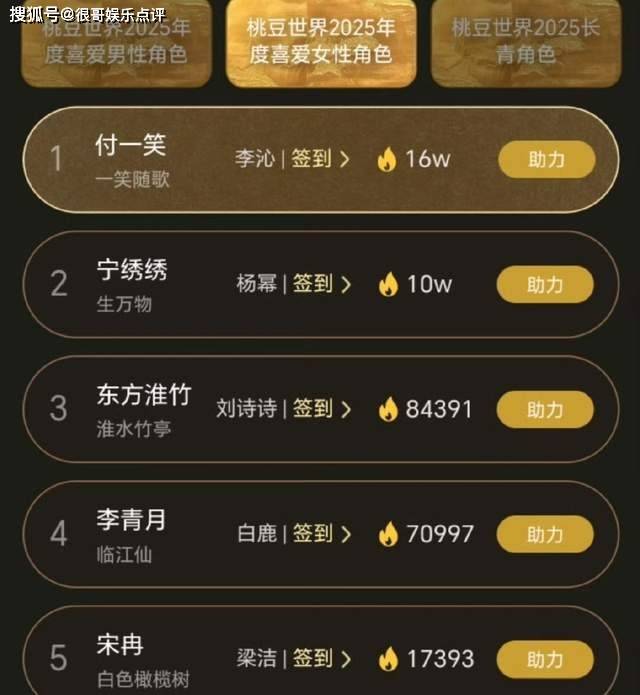Hit 助力 for 东方淮竹
Screen dimensions: 640x695
pos(545,410)
